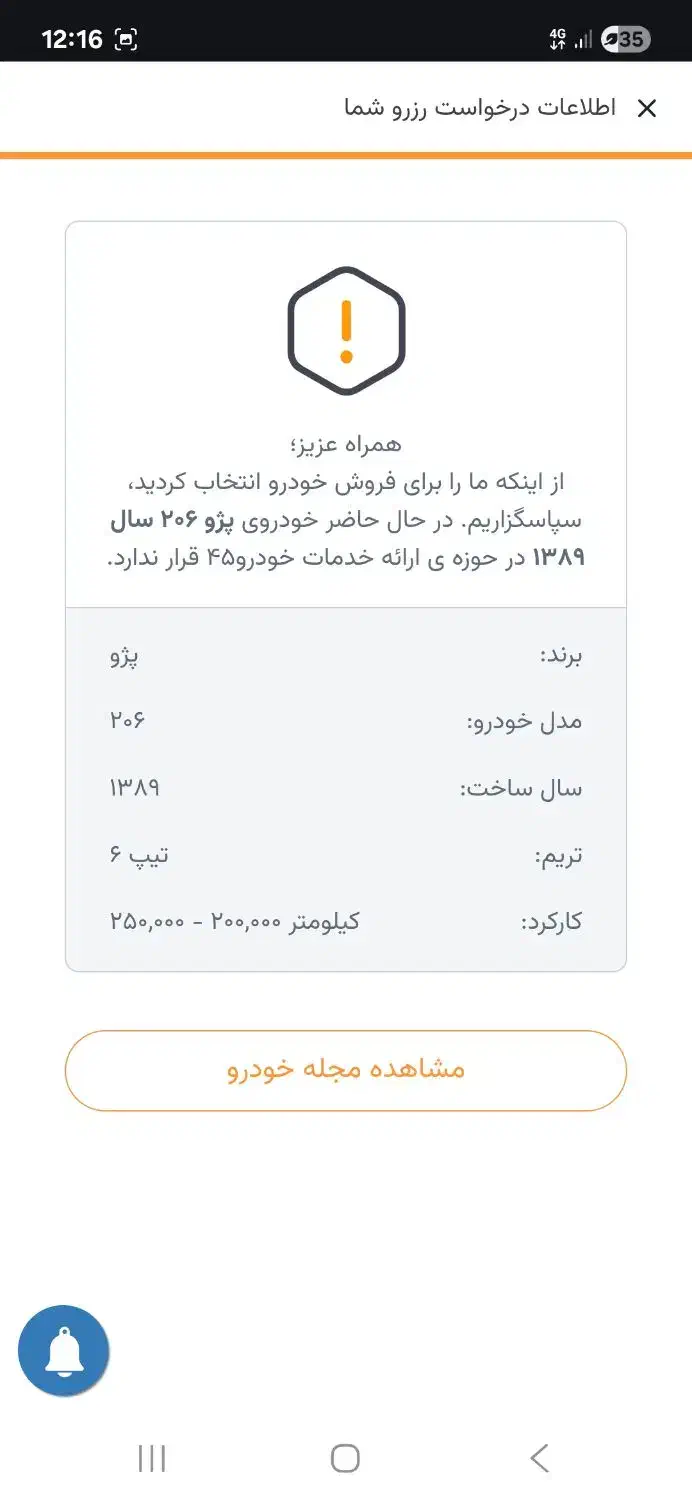Go back using the system back button
692x1500 pixels.
(539, 1458)
